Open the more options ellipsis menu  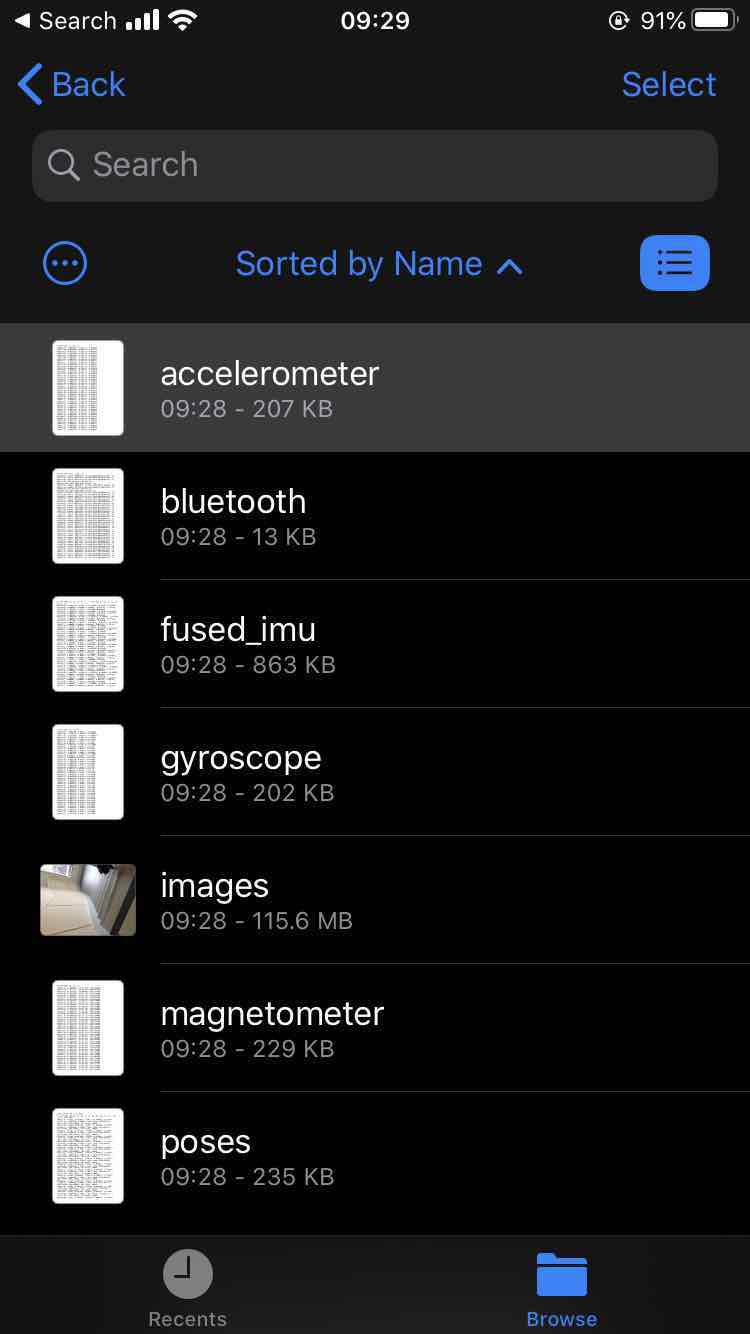pyautogui.click(x=65, y=264)
